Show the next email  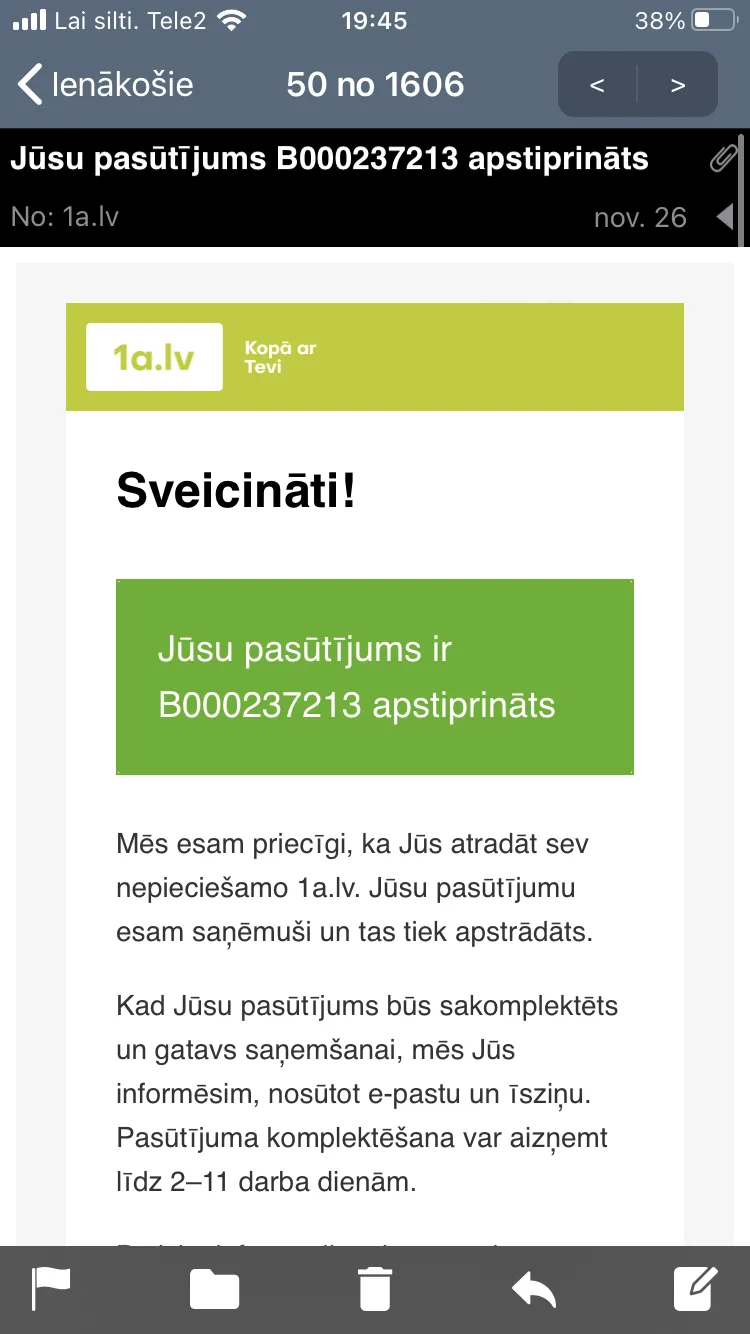click(678, 85)
